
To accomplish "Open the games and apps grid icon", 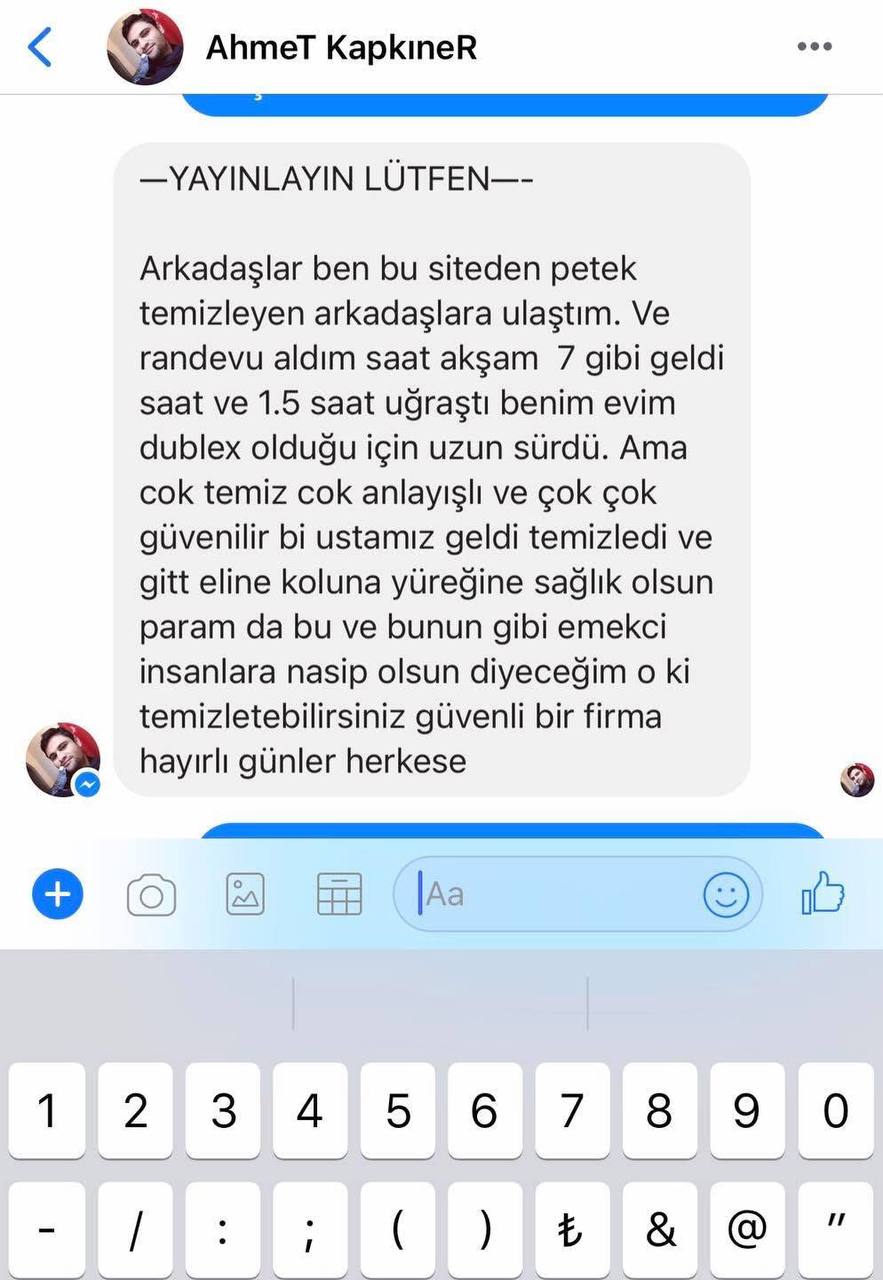I will (x=339, y=893).
